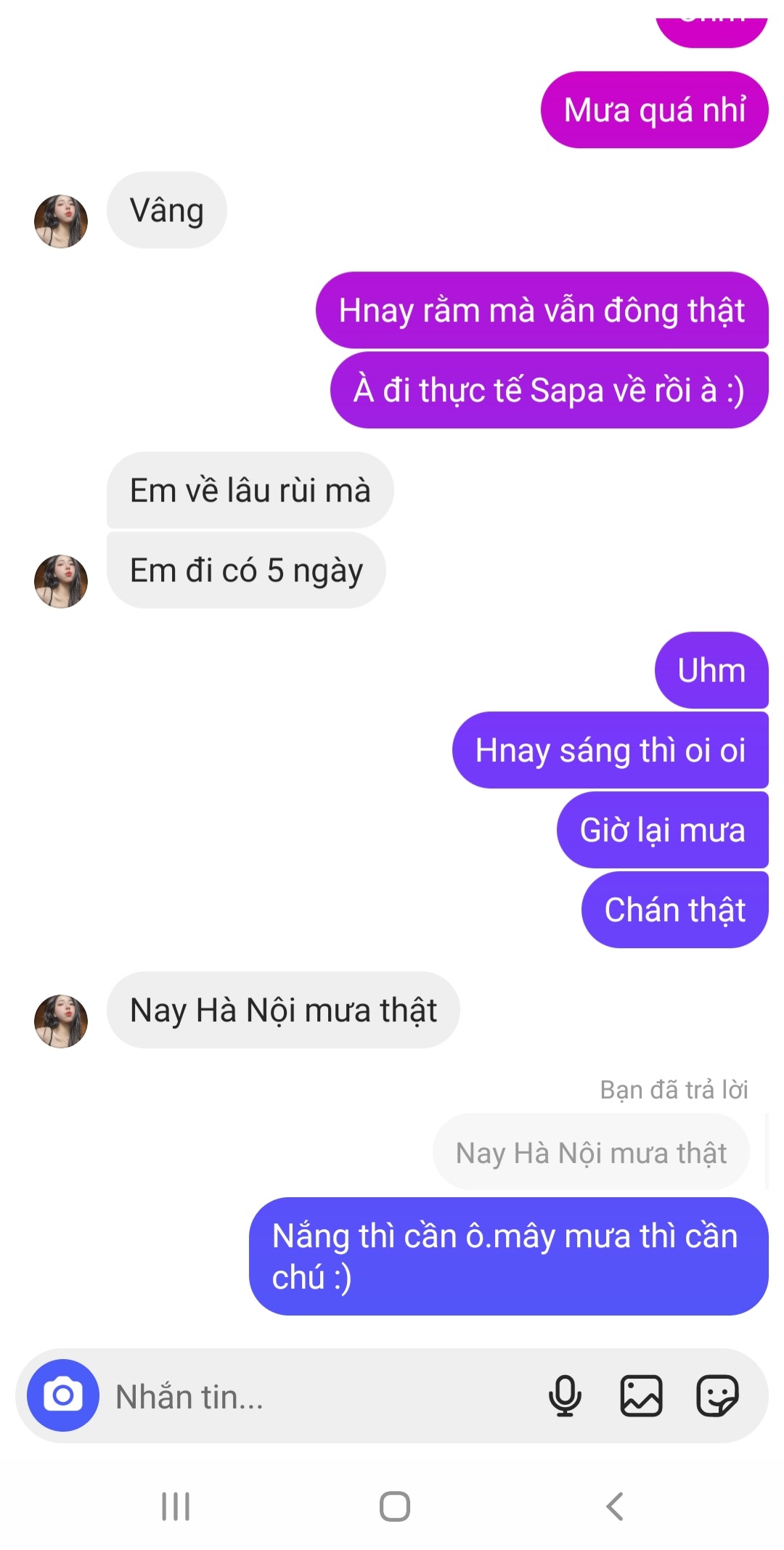Open the photo gallery picker icon
Image resolution: width=784 pixels, height=1550 pixels.
[x=641, y=1395]
